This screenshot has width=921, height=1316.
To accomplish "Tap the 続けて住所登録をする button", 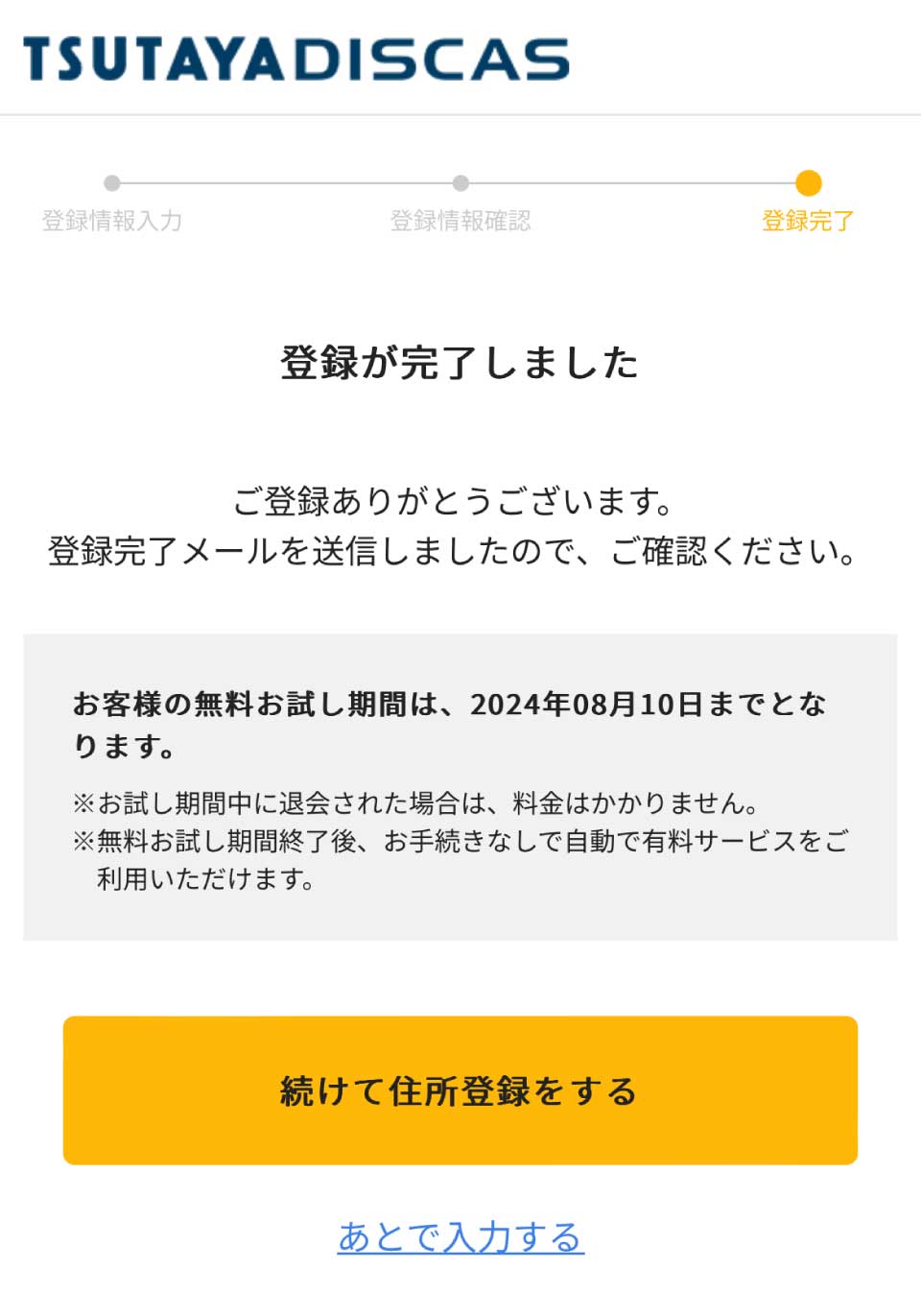I will tap(460, 1090).
